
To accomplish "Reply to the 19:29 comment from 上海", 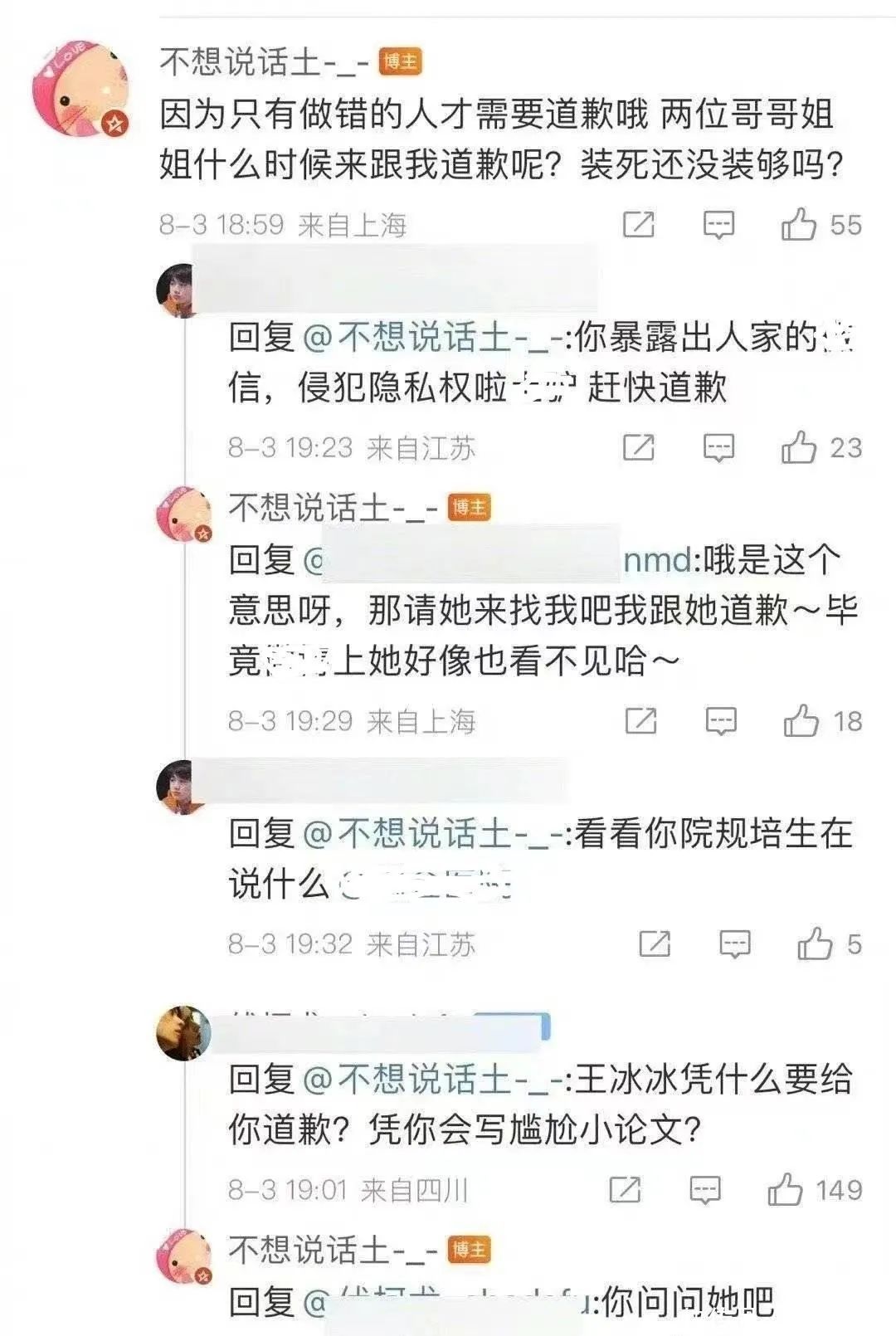I will (x=721, y=720).
